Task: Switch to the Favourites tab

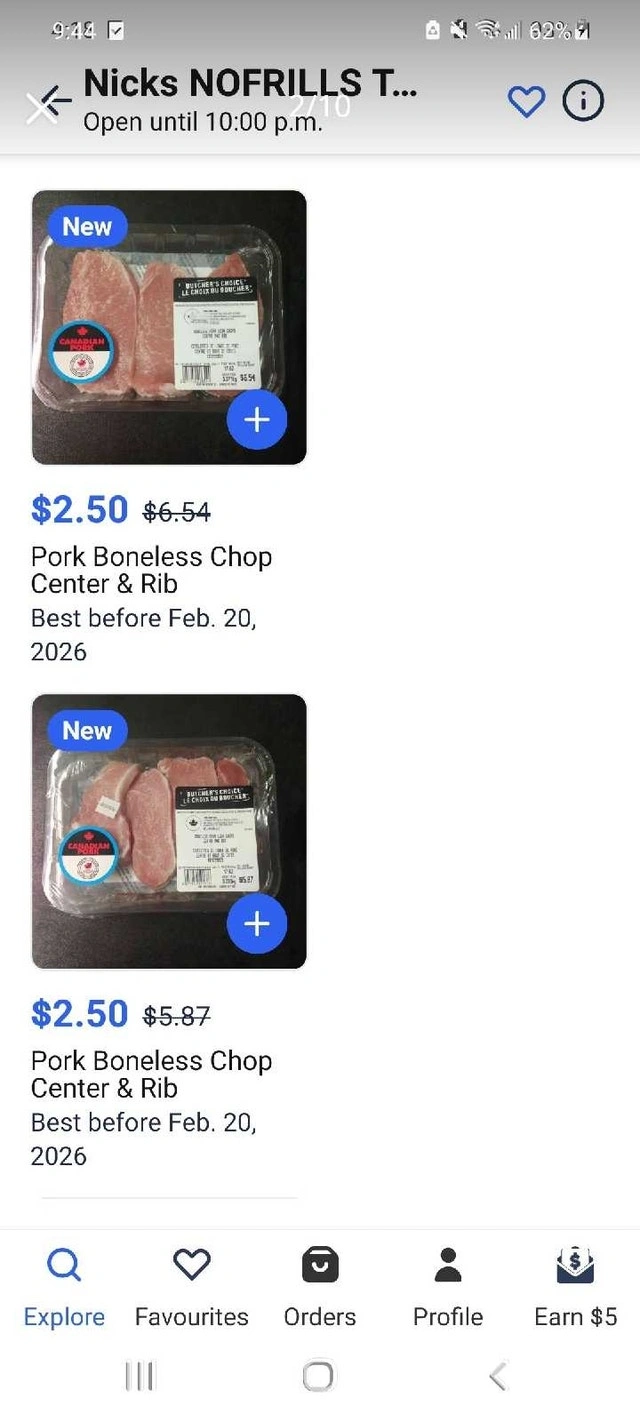Action: point(192,1287)
